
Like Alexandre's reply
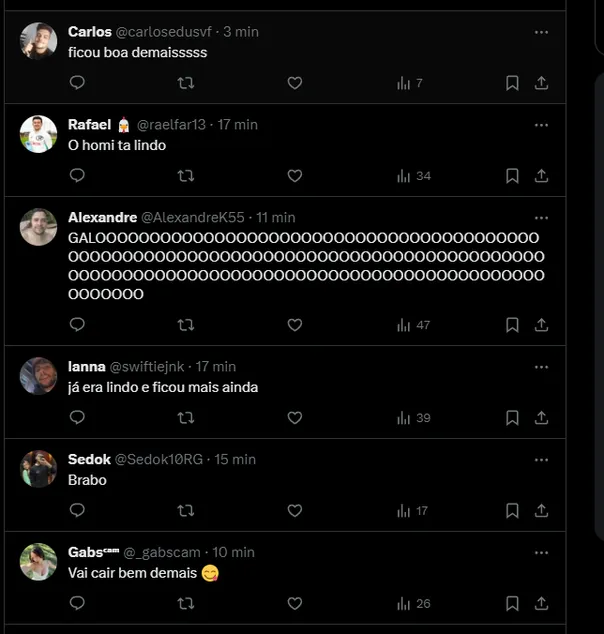tap(295, 325)
